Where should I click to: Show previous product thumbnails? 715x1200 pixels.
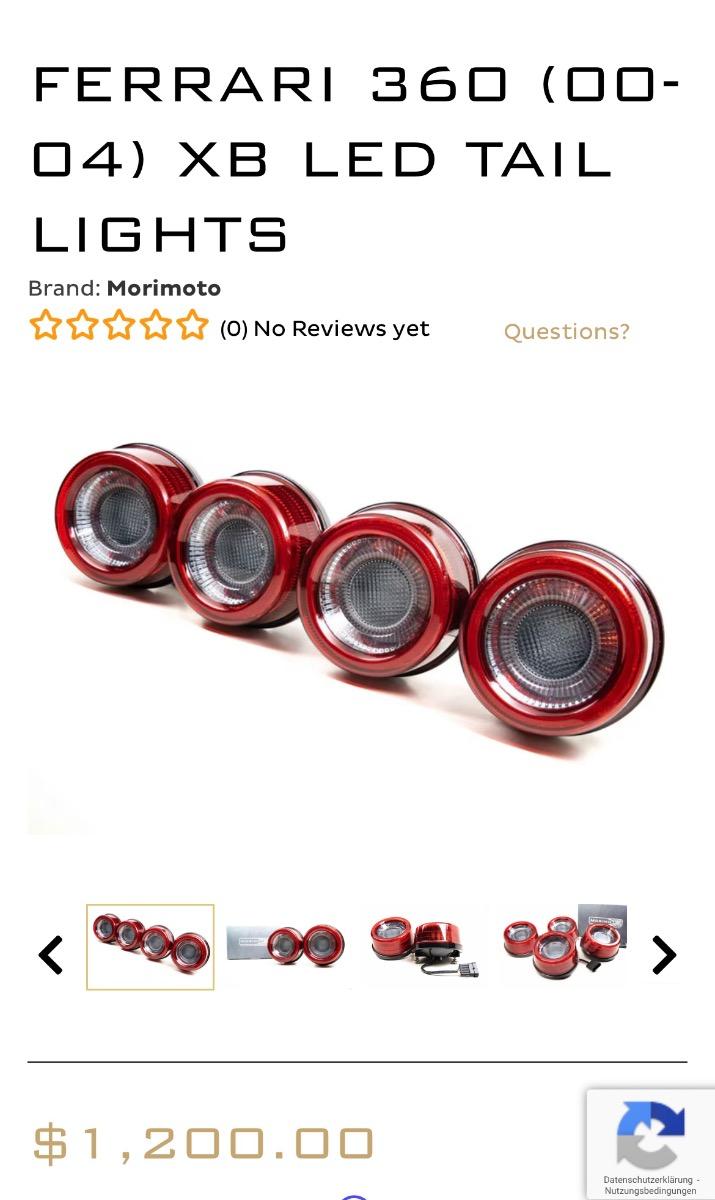tap(51, 955)
